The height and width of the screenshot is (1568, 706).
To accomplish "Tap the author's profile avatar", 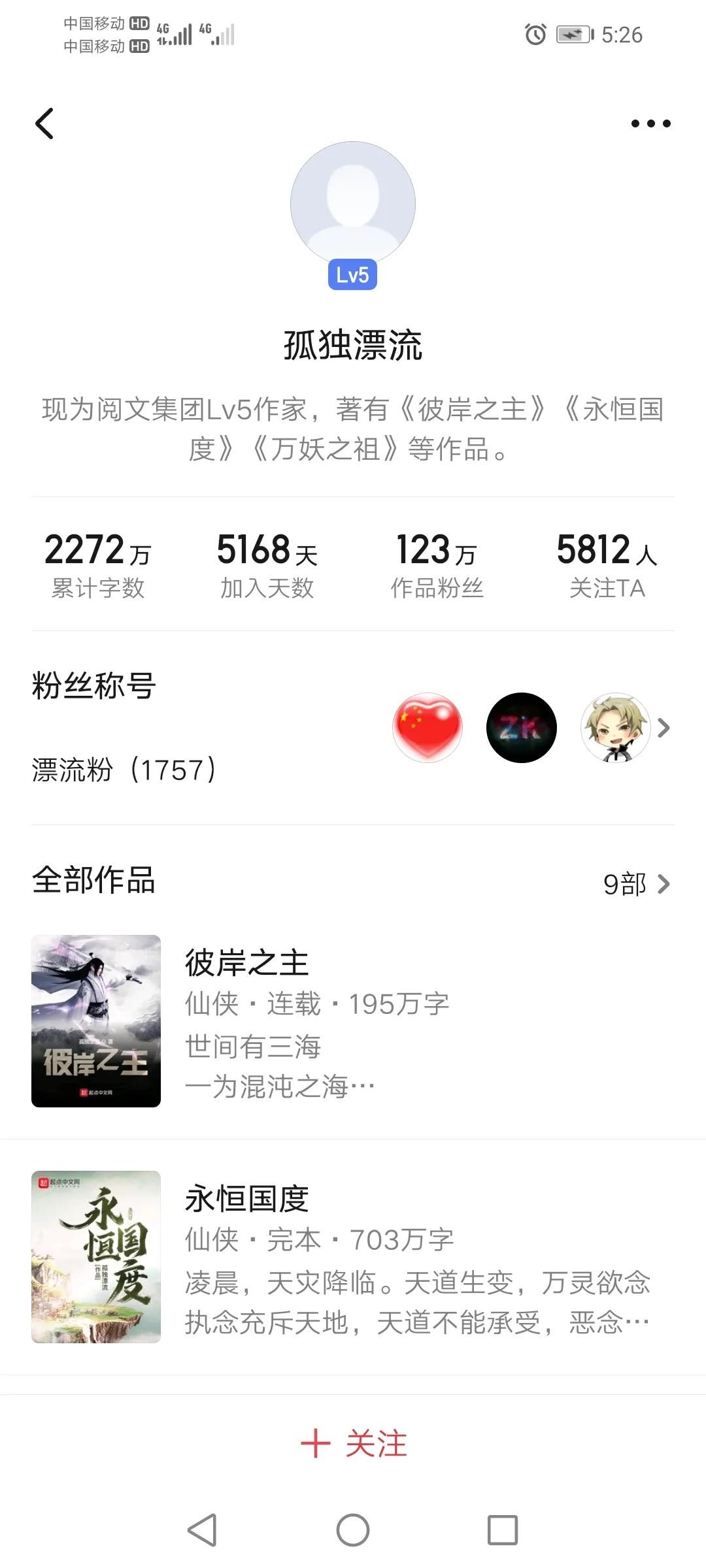I will pyautogui.click(x=353, y=204).
